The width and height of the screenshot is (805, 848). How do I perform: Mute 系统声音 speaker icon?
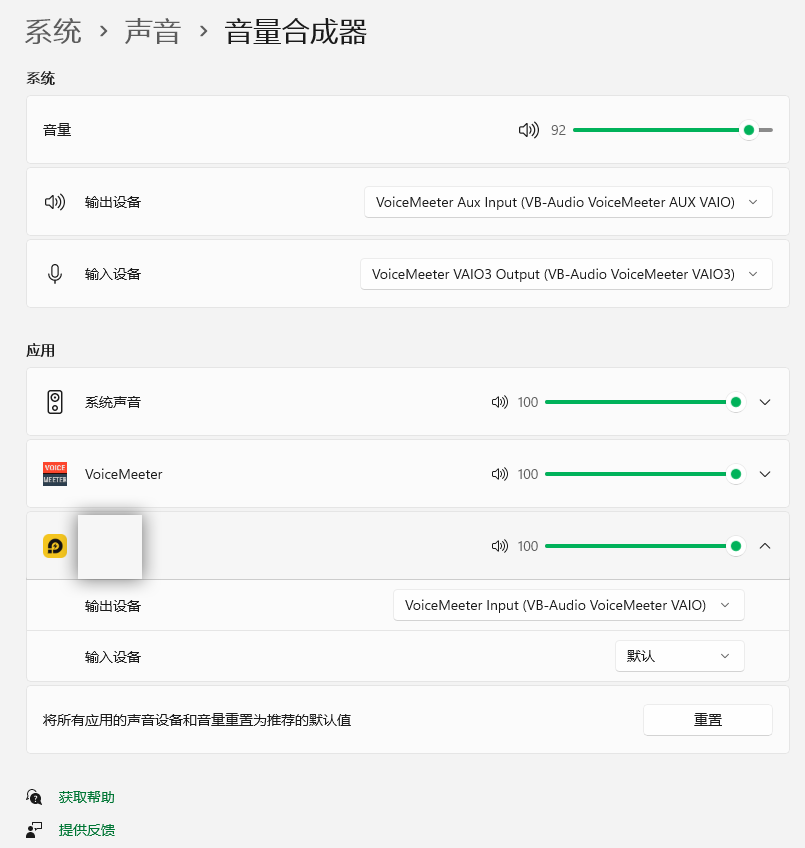500,402
